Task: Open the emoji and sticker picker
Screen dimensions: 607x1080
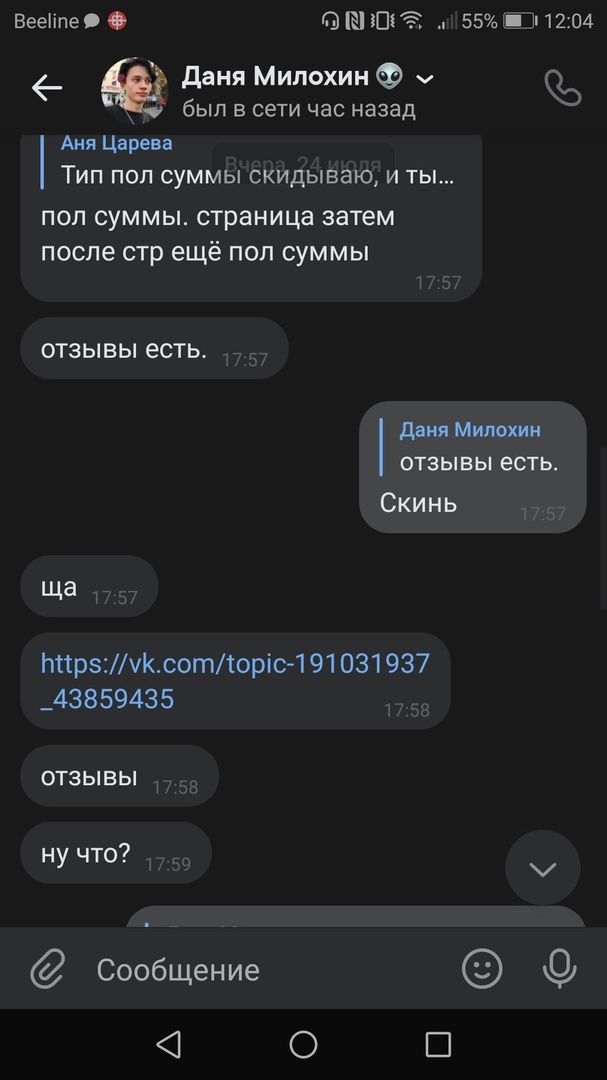Action: [x=482, y=968]
